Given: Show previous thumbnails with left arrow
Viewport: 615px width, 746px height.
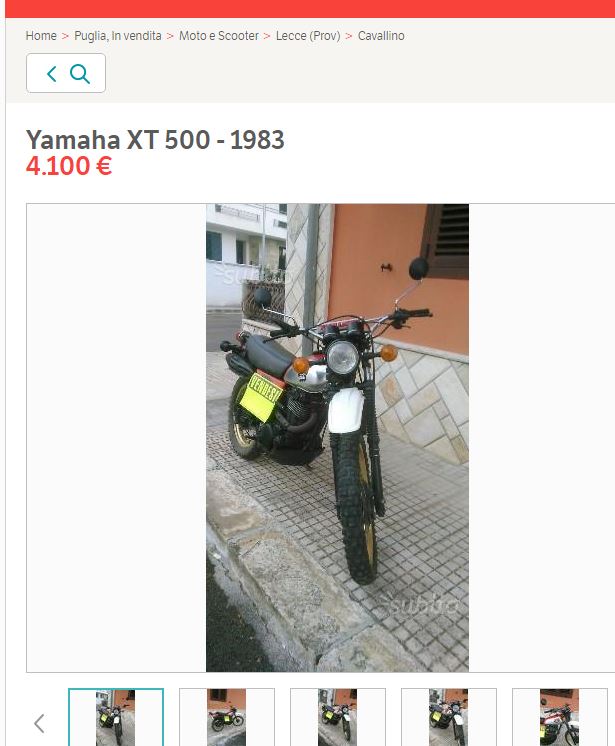Looking at the screenshot, I should point(39,723).
